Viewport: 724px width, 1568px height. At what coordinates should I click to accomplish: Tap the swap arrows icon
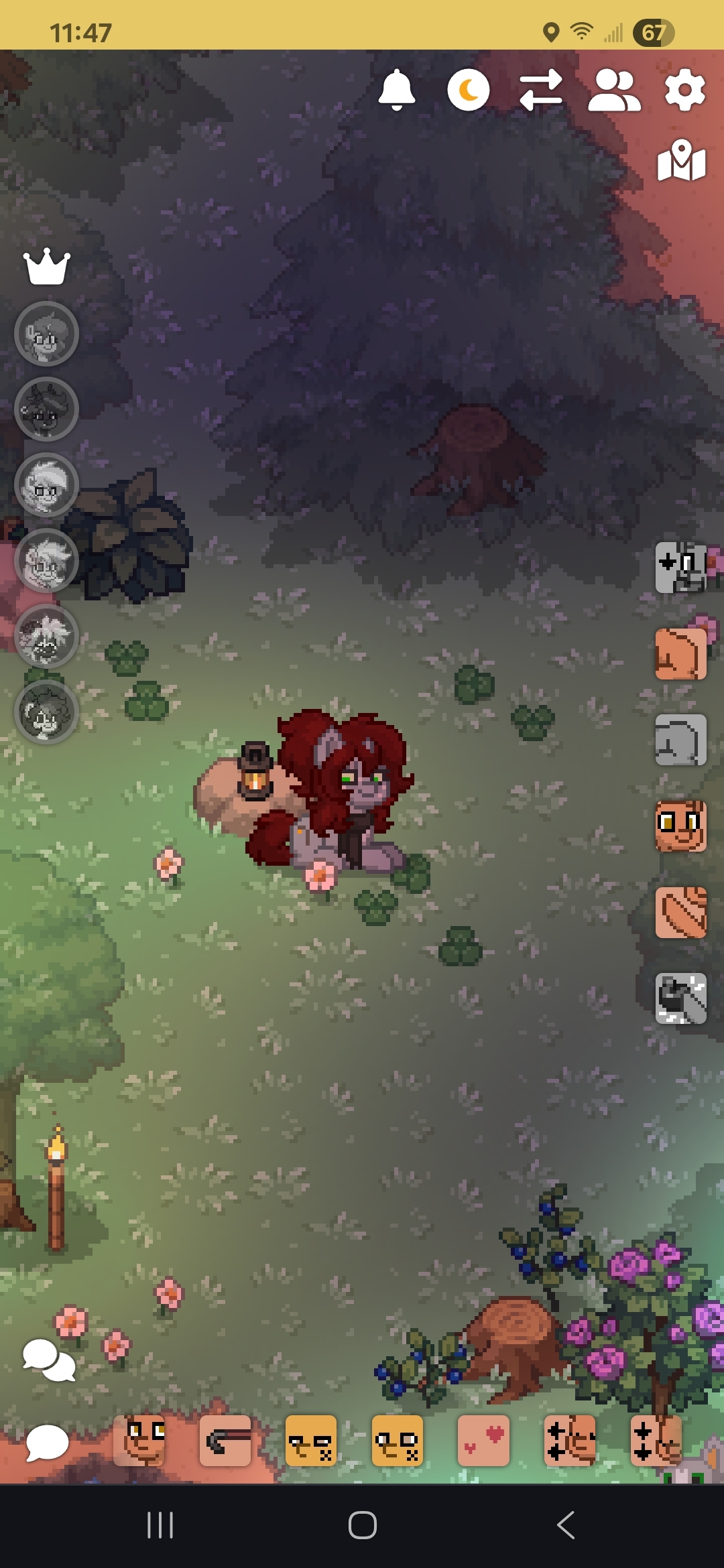[541, 90]
